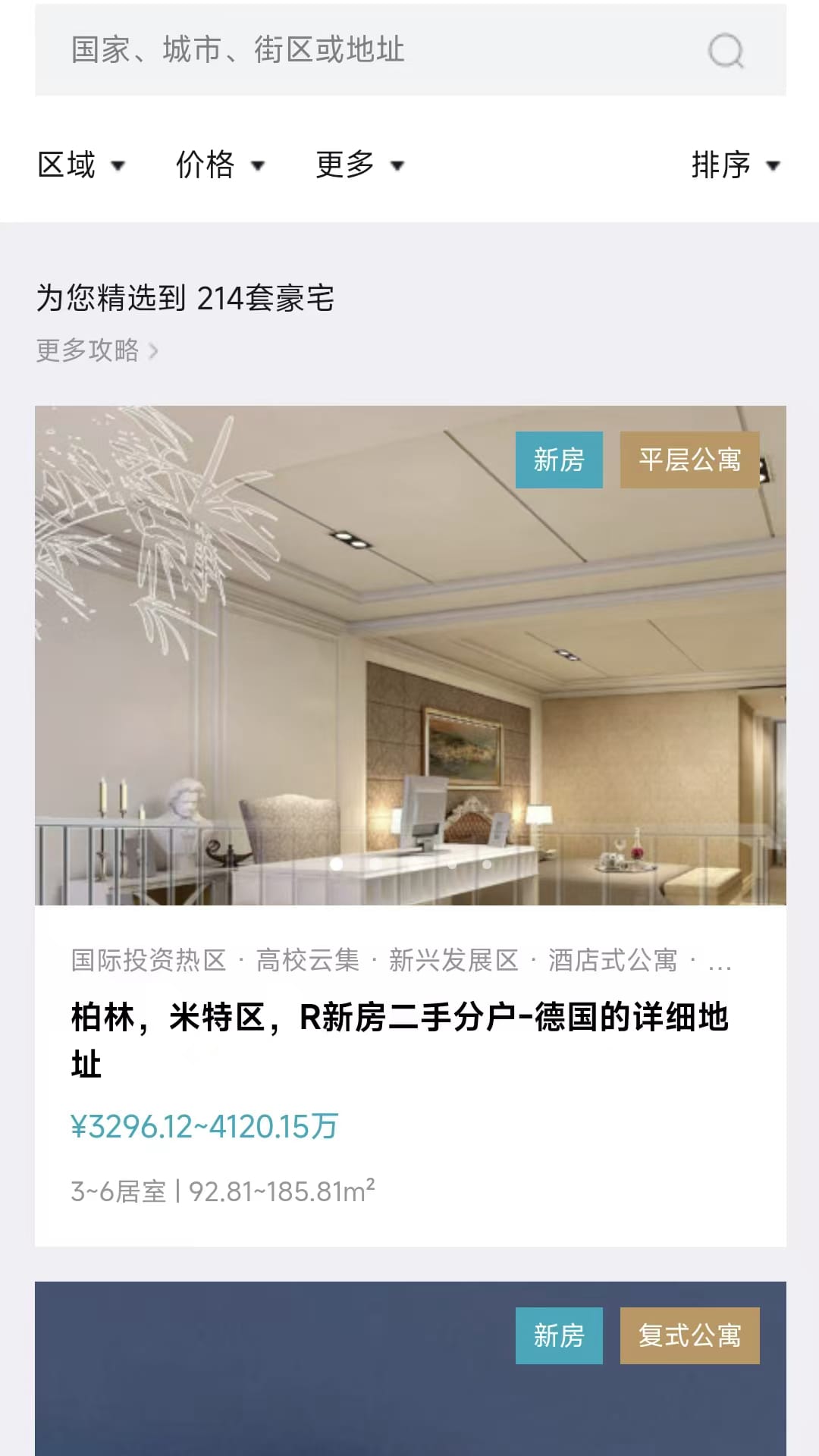This screenshot has height=1456, width=819.
Task: Expand the 区域 filter dropdown
Action: [81, 165]
